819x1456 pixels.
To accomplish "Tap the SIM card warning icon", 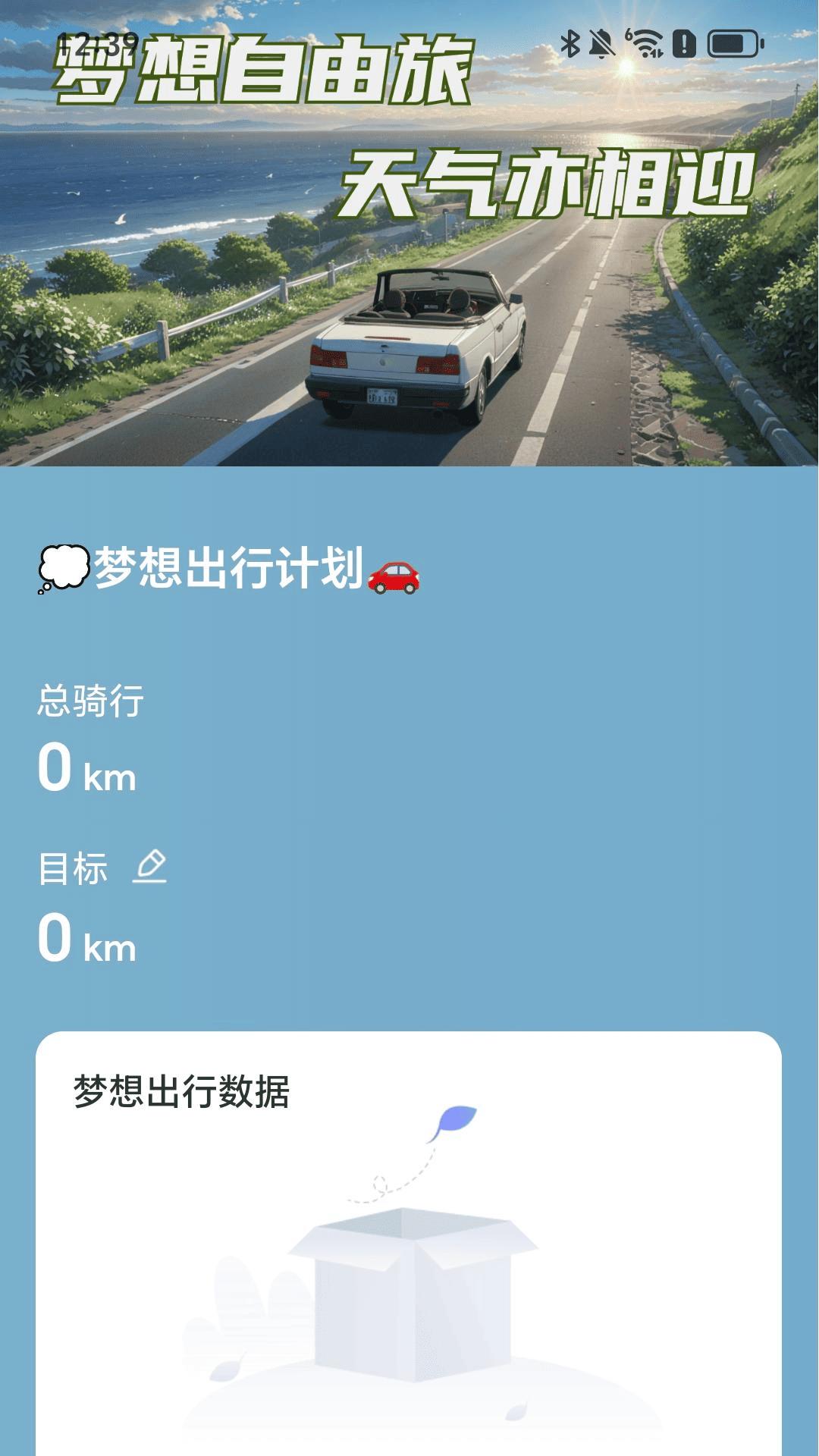I will 683,43.
